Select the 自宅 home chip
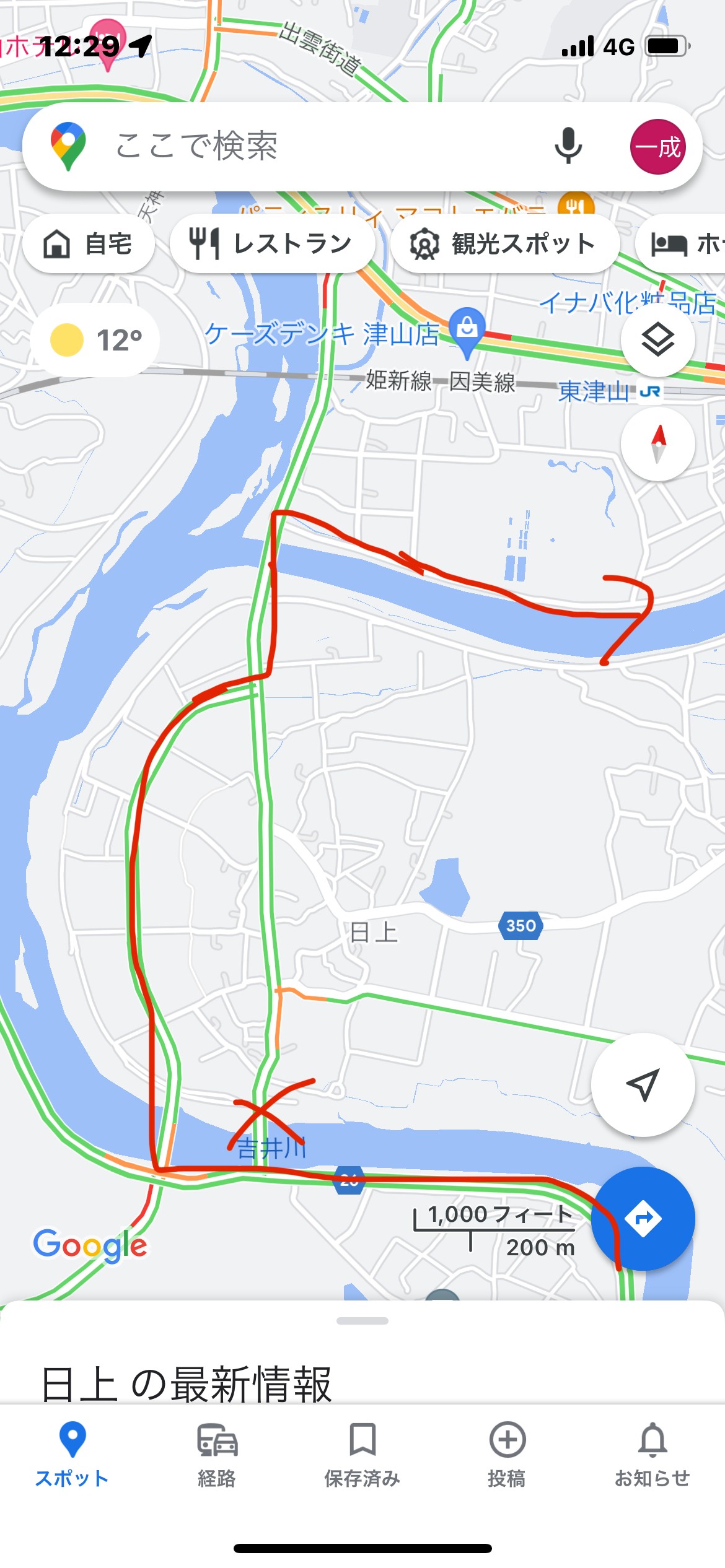This screenshot has width=725, height=1568. [x=89, y=244]
